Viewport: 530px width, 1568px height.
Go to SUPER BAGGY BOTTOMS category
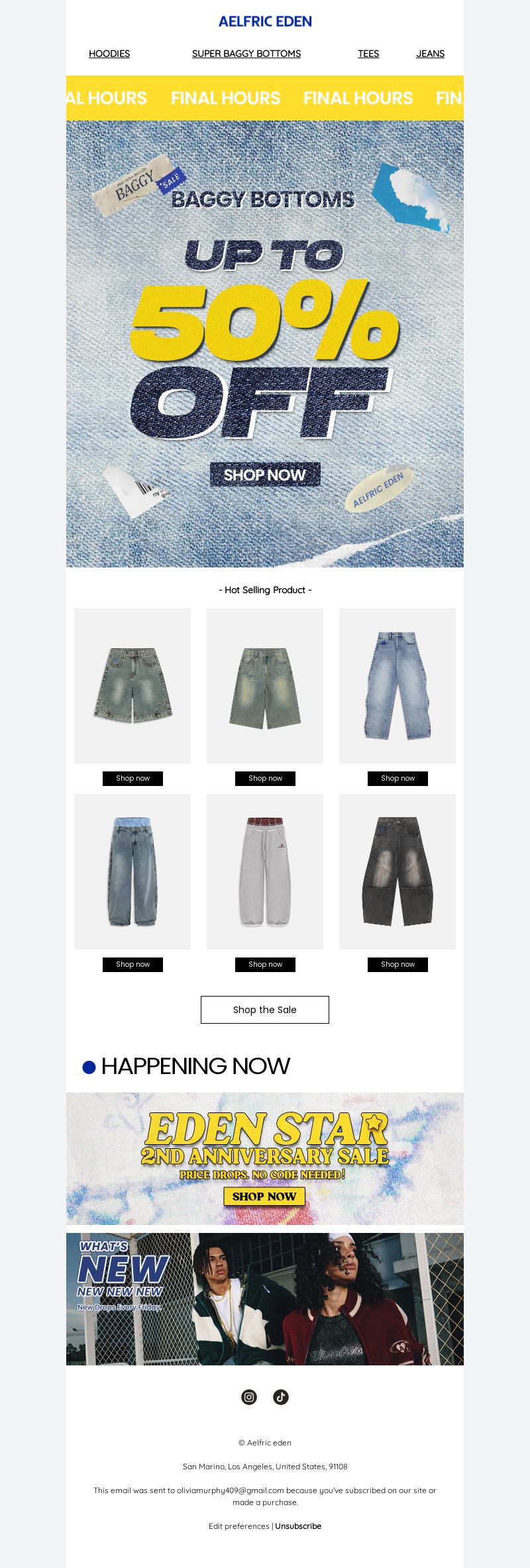246,54
